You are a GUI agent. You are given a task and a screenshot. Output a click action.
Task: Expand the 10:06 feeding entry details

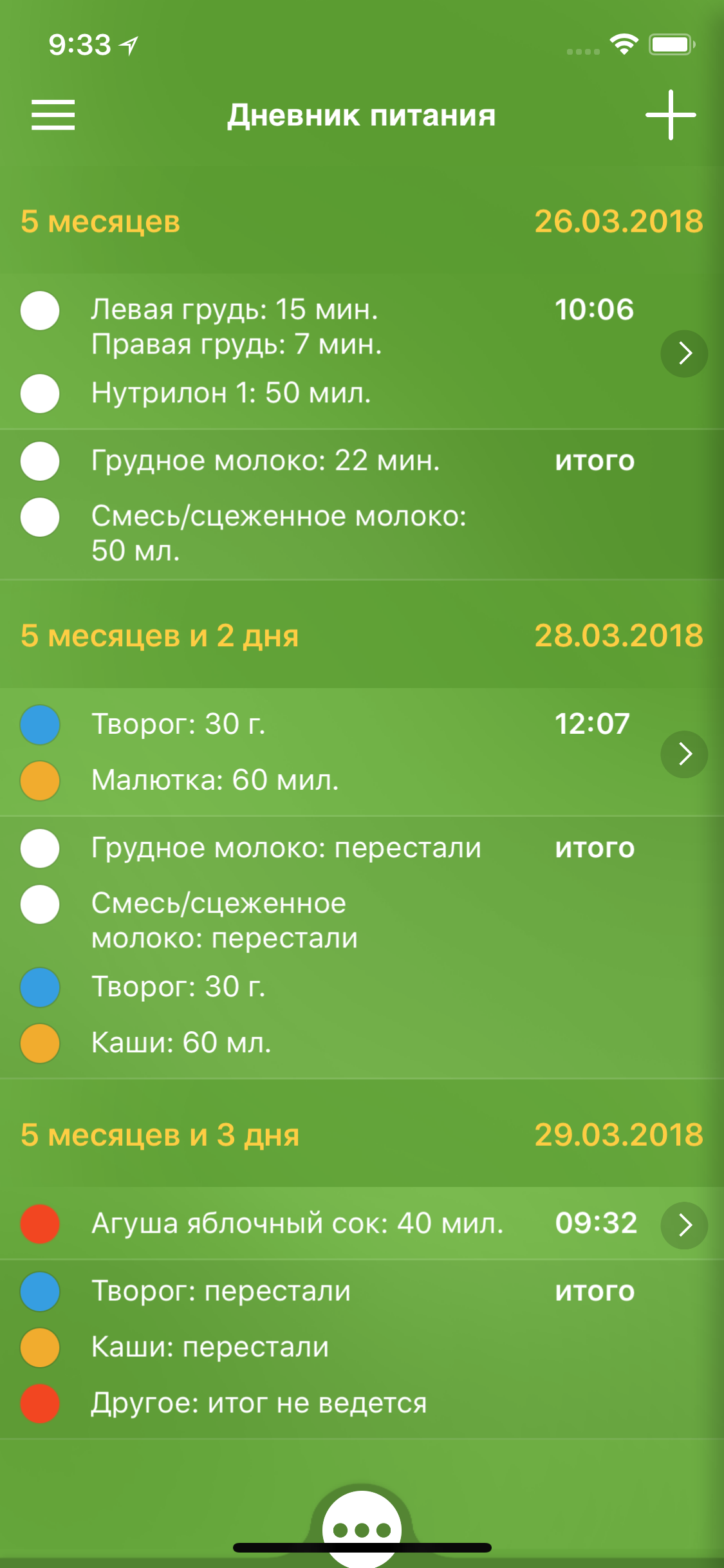tap(684, 353)
